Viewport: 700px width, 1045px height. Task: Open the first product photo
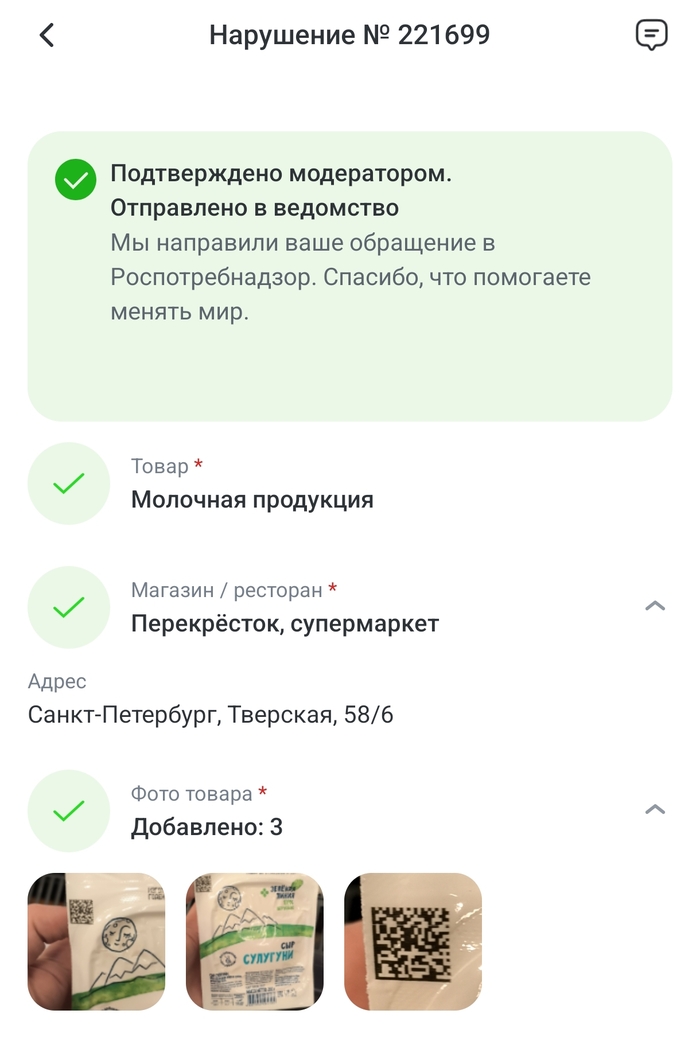point(96,941)
